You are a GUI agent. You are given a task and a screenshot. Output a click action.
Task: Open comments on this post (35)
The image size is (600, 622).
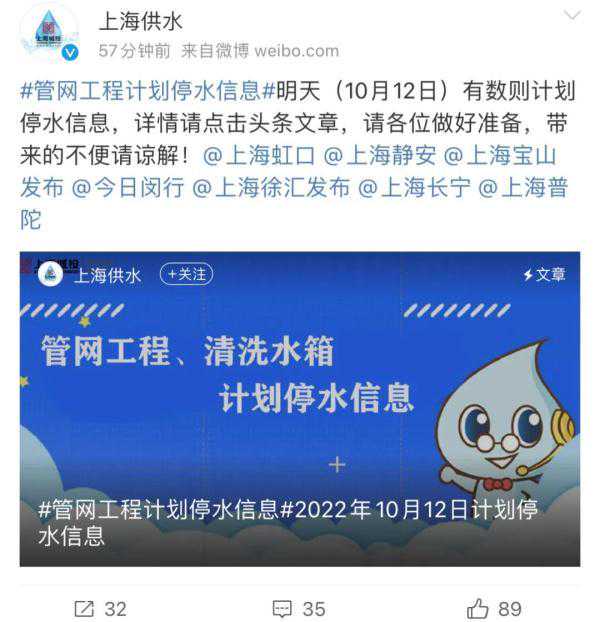(299, 608)
